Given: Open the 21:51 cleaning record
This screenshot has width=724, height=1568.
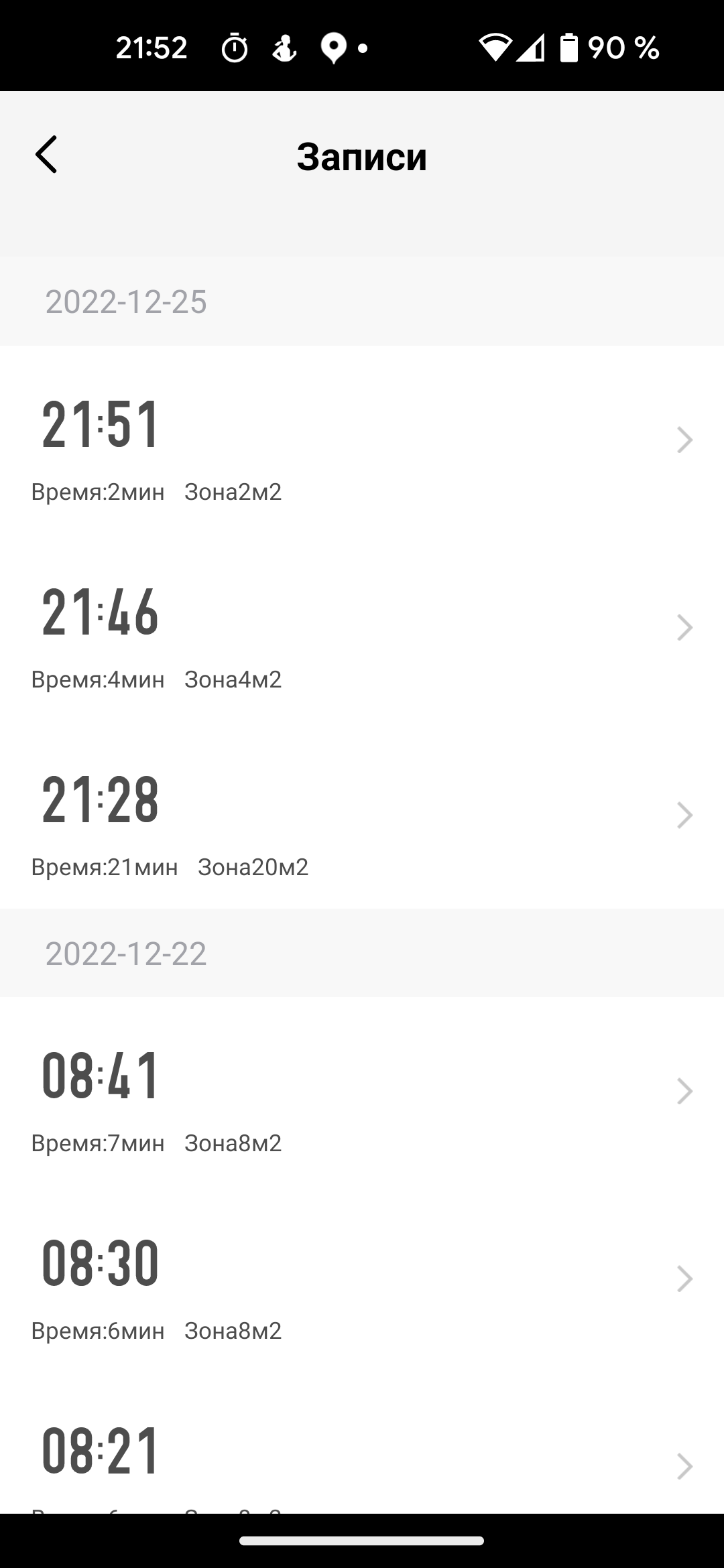Looking at the screenshot, I should pyautogui.click(x=362, y=440).
